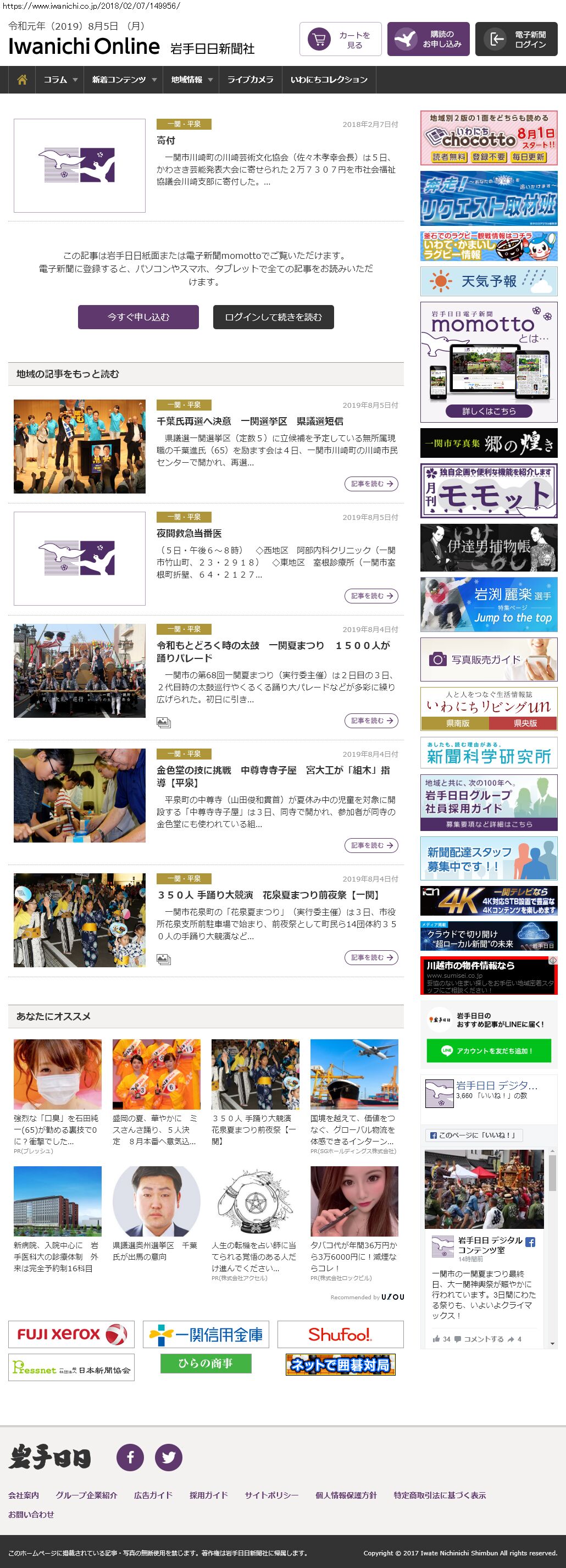
Task: Open ライブカメラ page
Action: tap(250, 80)
